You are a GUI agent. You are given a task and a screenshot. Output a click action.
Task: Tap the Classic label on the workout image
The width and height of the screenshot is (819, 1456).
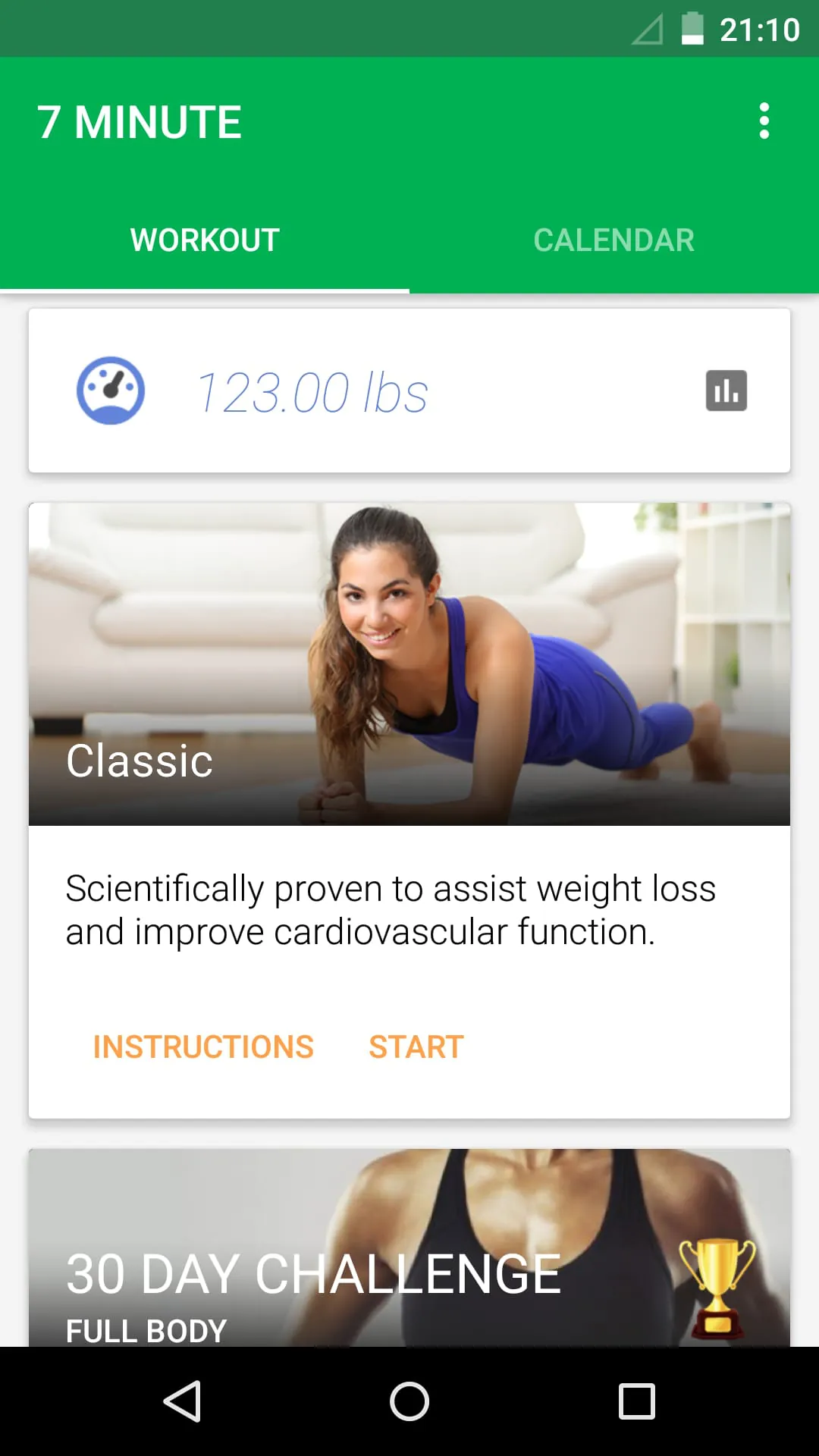(x=138, y=761)
